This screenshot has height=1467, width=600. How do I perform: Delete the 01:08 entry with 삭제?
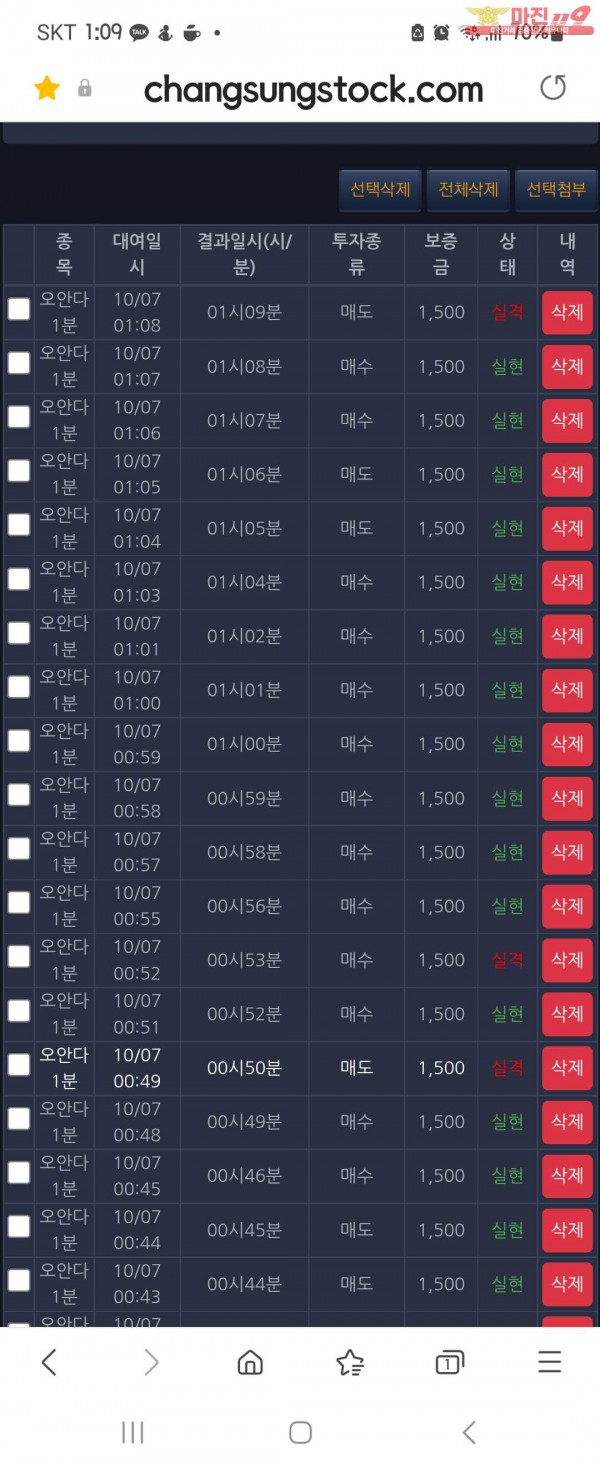(567, 312)
